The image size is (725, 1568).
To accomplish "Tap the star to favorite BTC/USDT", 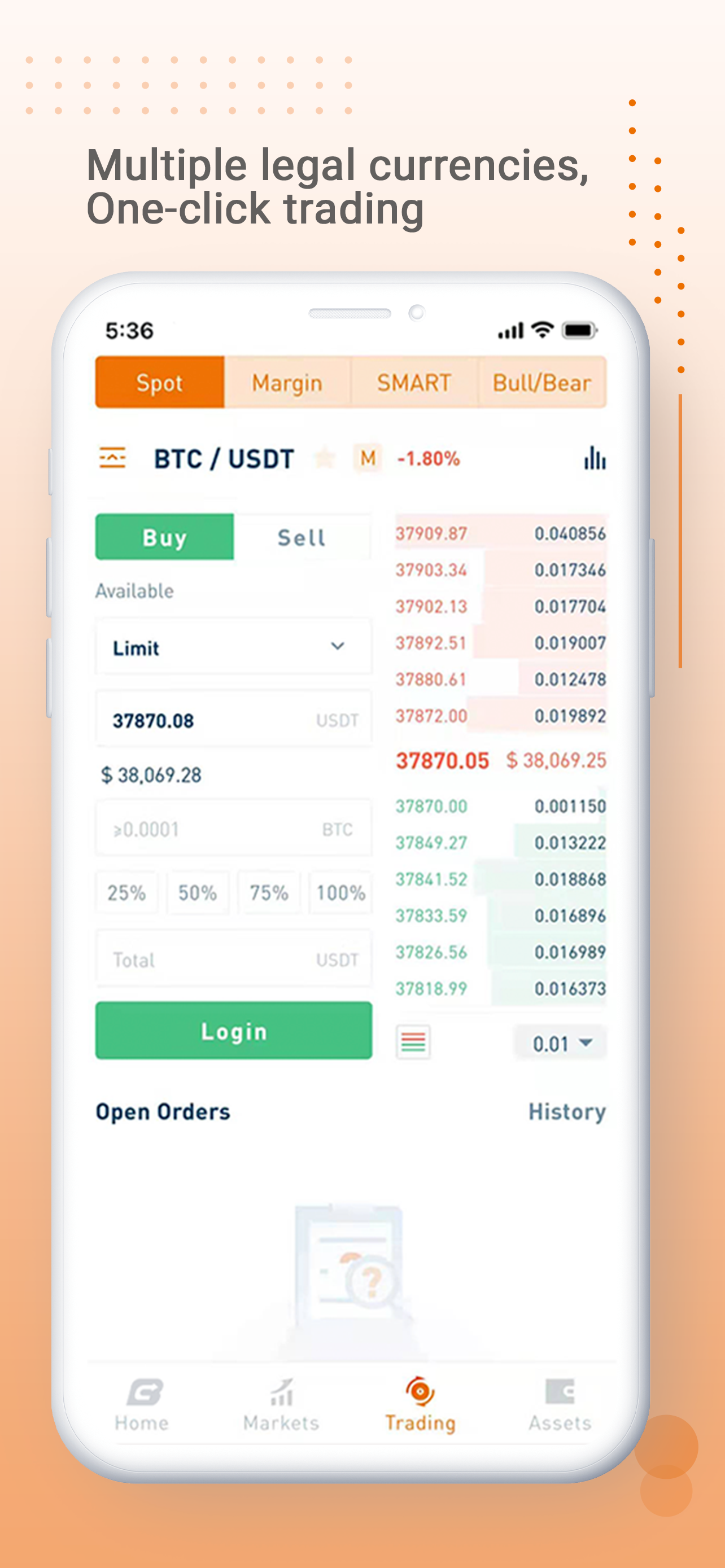I will click(325, 459).
